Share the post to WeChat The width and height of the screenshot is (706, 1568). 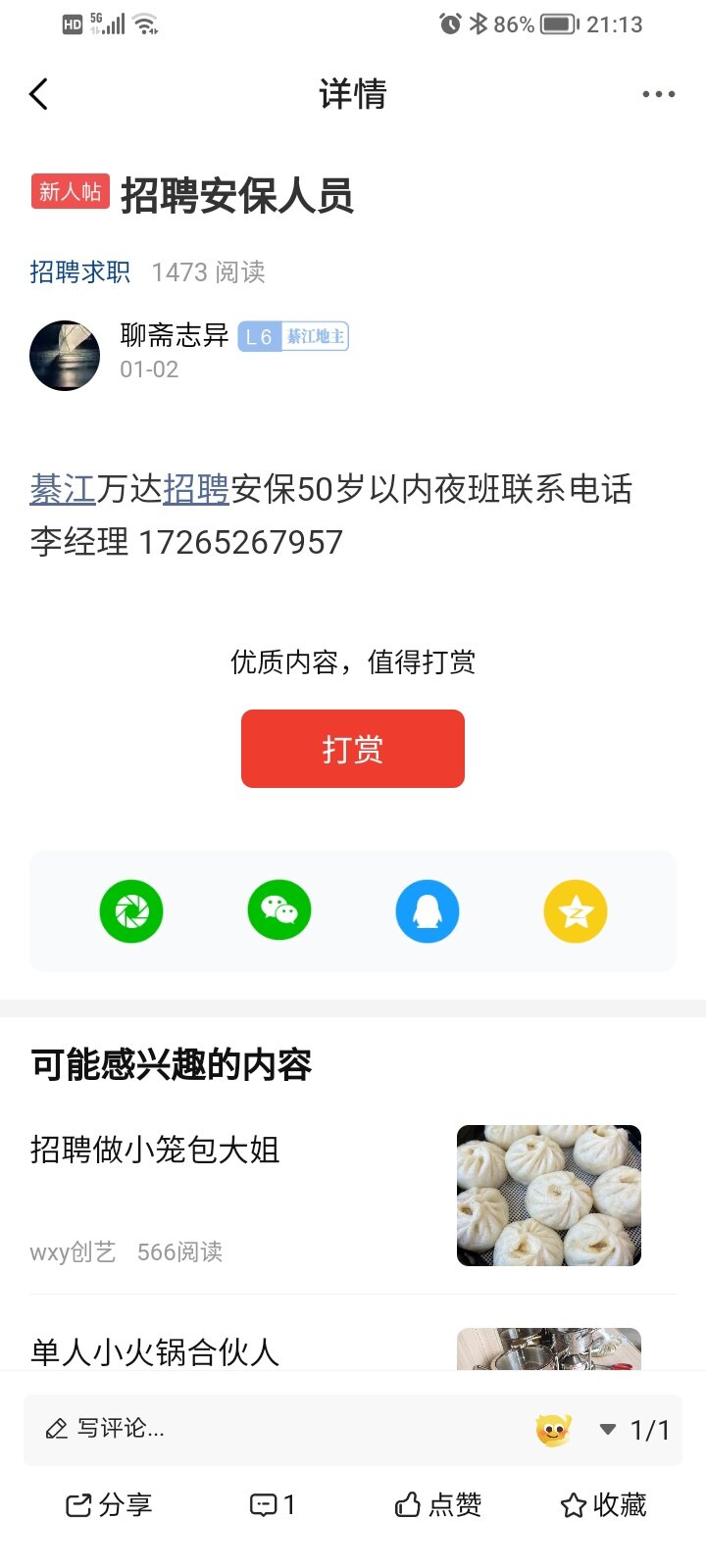pos(279,911)
